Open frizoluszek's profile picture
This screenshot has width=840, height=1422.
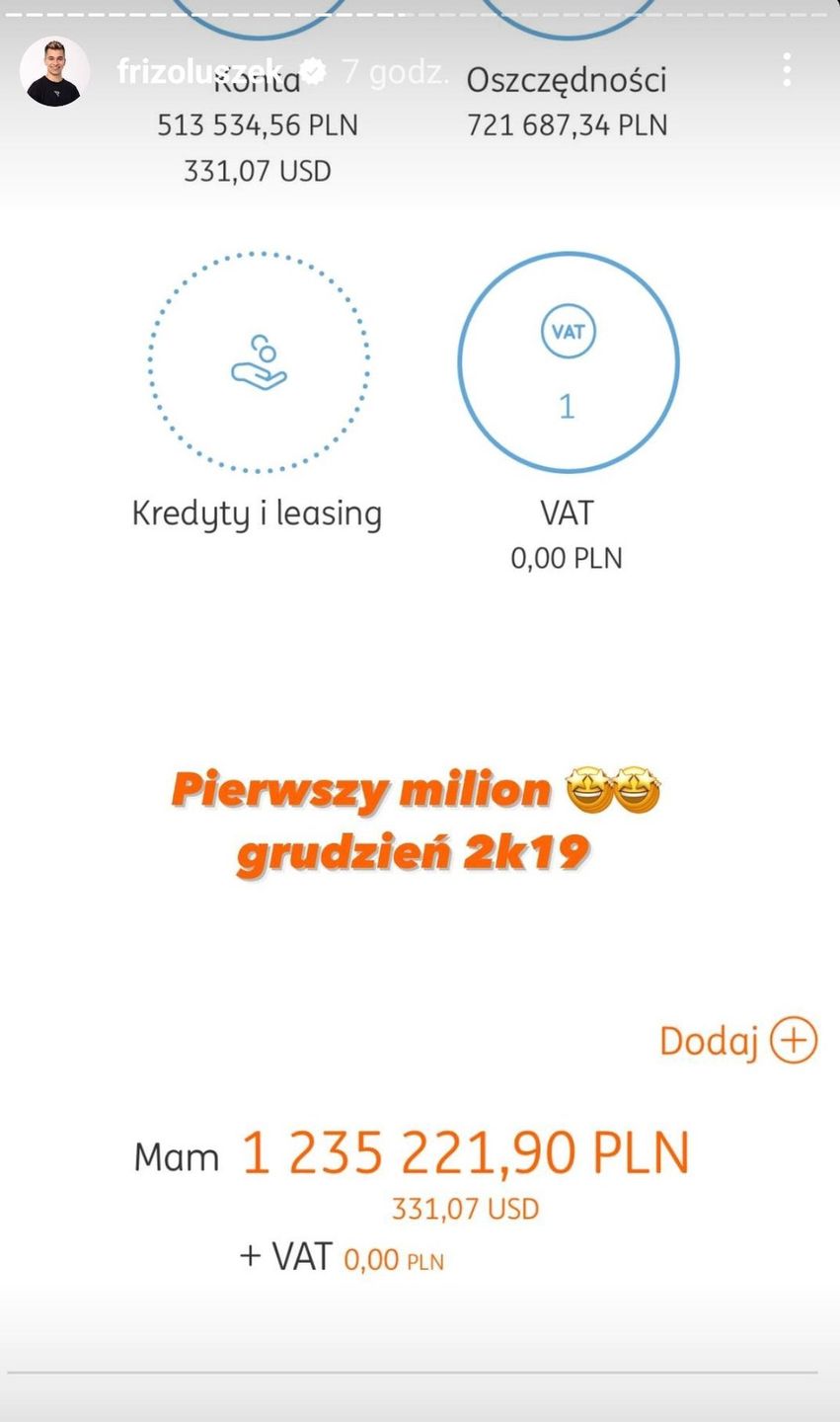point(54,72)
